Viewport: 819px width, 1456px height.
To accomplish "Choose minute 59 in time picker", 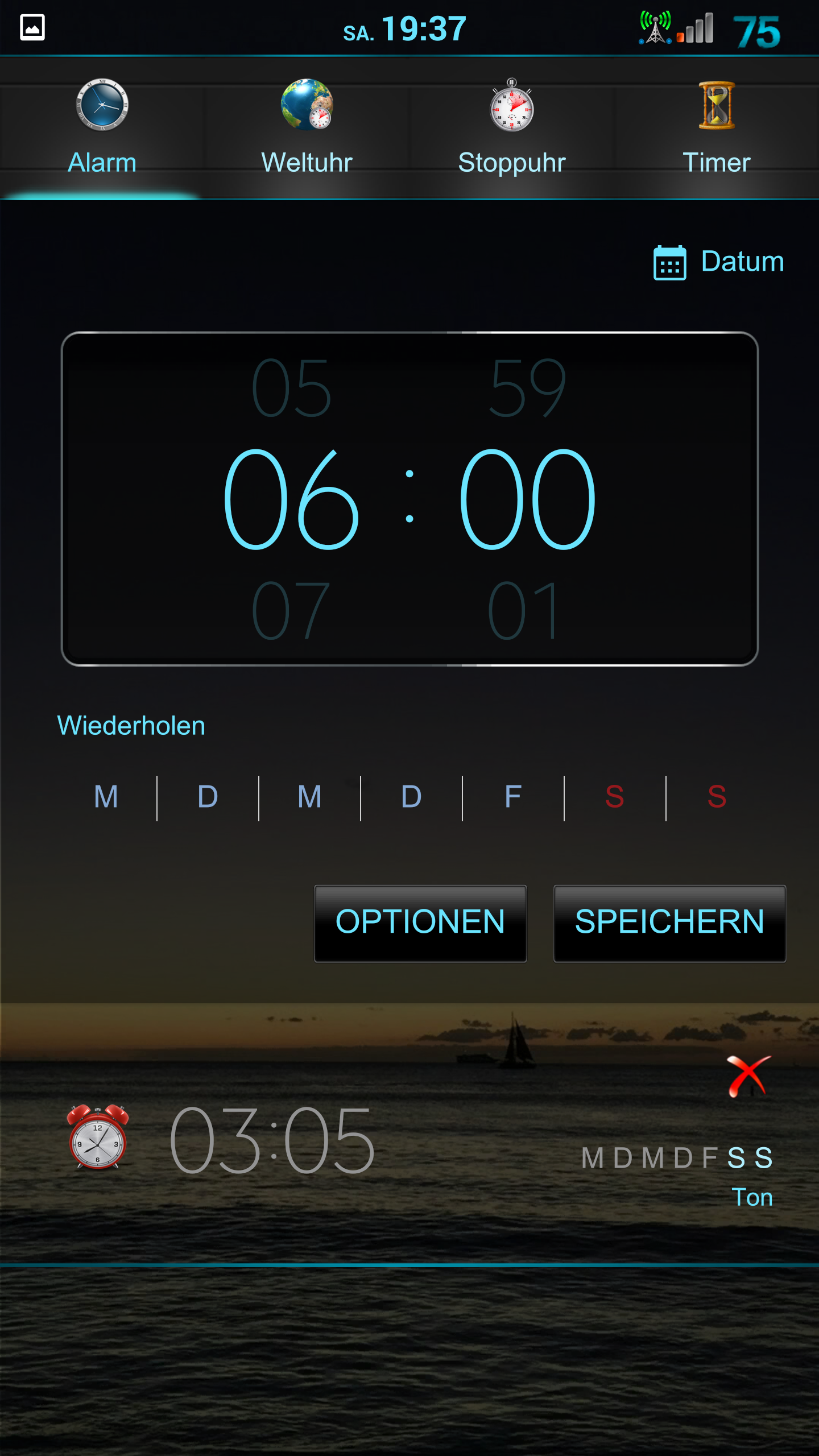I will point(528,388).
